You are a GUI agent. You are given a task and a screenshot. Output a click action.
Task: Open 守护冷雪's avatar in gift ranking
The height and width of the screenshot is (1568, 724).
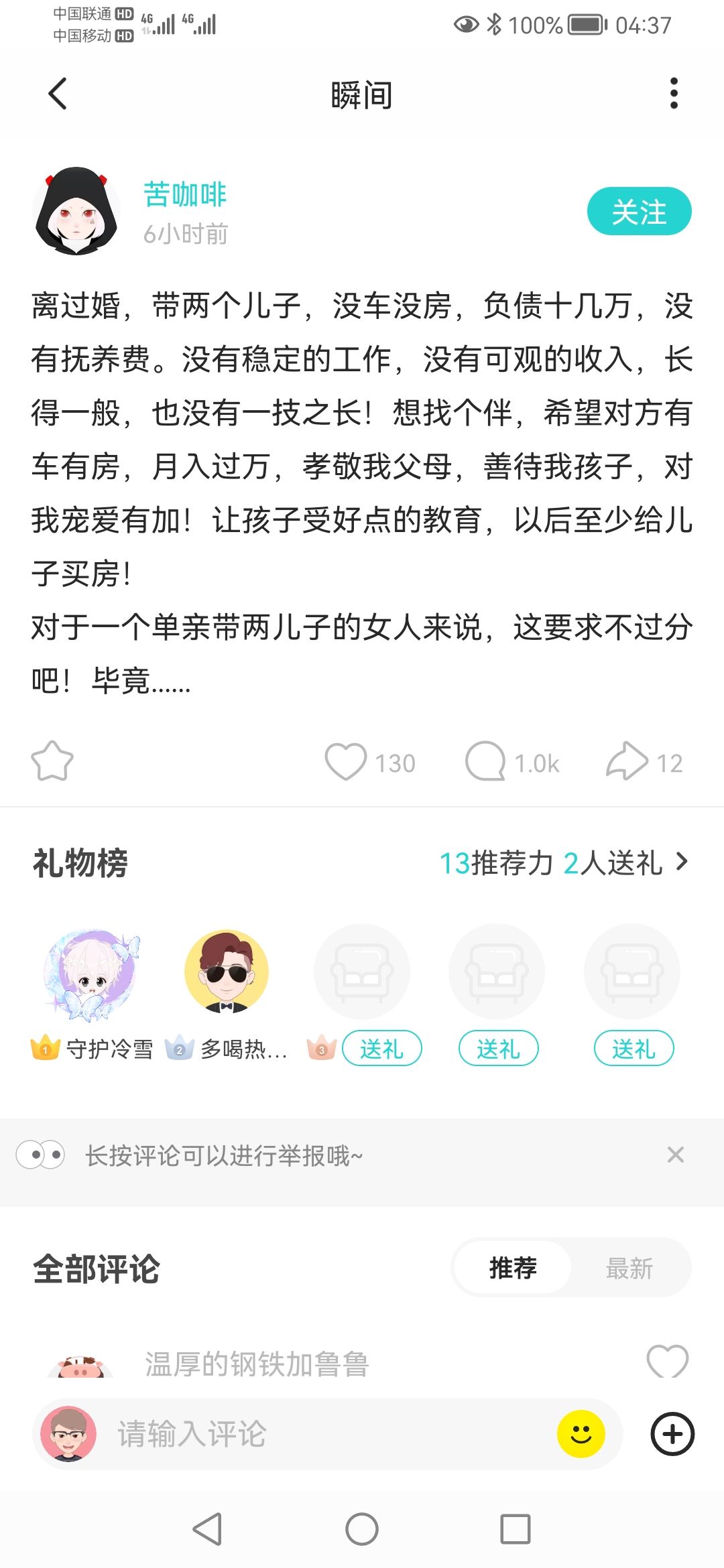(92, 973)
